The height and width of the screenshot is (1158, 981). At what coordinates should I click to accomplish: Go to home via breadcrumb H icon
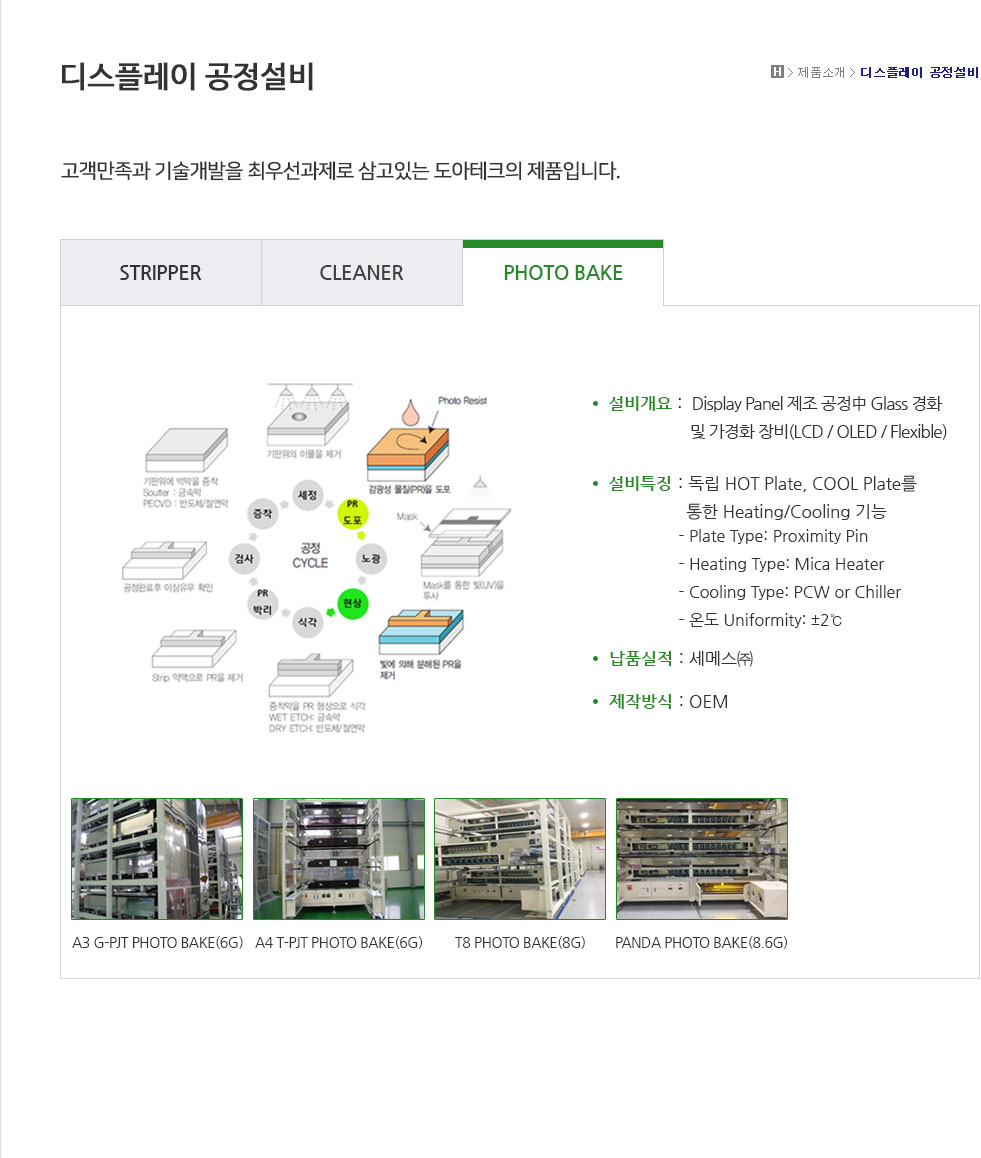[777, 72]
